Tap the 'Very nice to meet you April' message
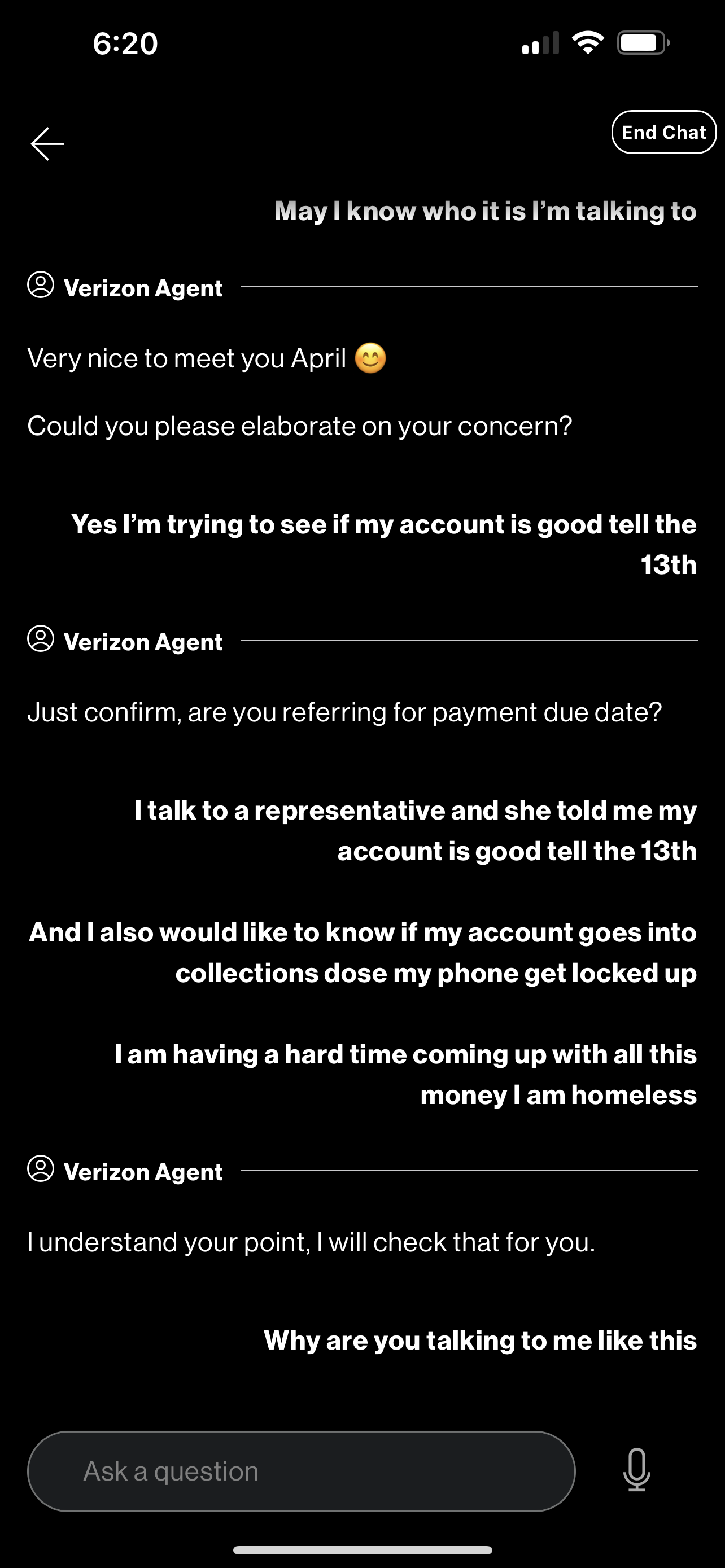 207,358
